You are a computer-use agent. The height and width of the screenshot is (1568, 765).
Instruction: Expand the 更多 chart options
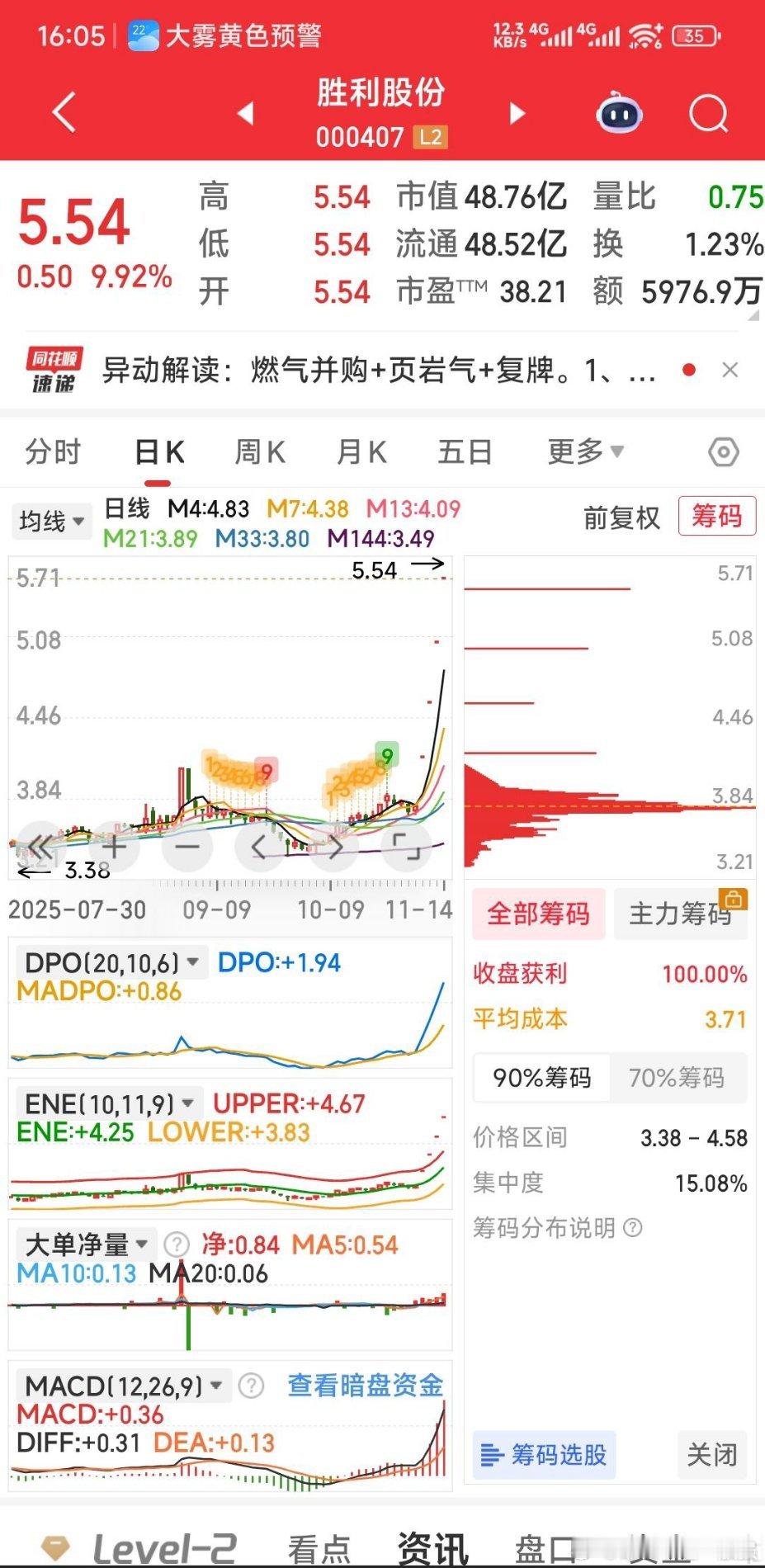pos(584,451)
